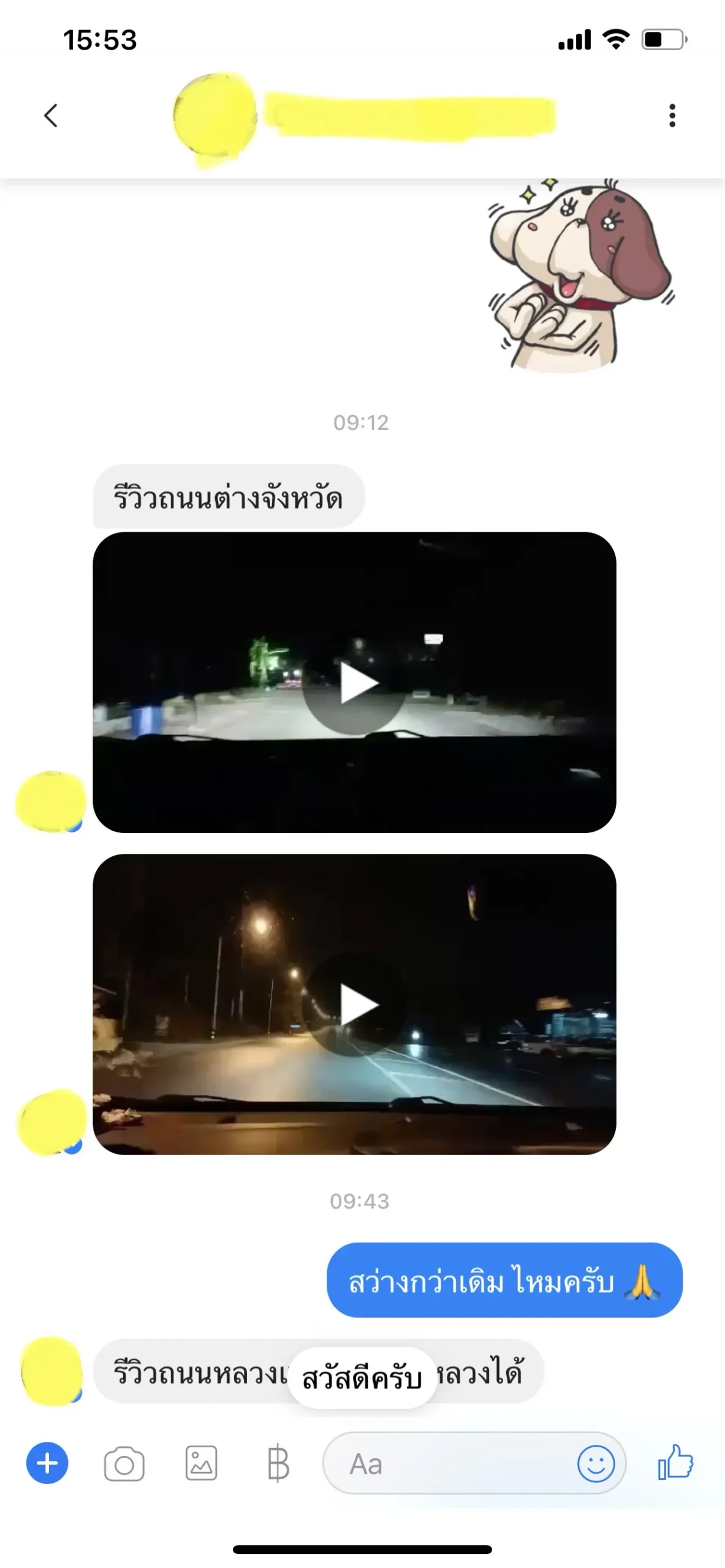This screenshot has height=1568, width=725.
Task: Open the photo gallery picker
Action: (202, 1463)
